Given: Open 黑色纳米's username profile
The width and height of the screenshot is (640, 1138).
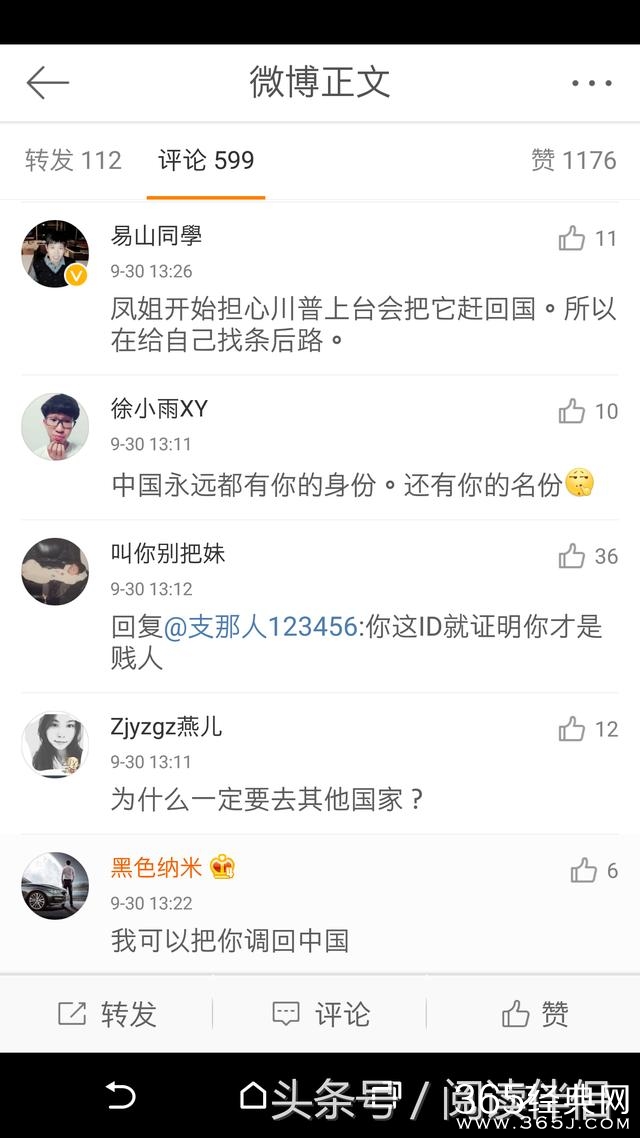Looking at the screenshot, I should 157,867.
